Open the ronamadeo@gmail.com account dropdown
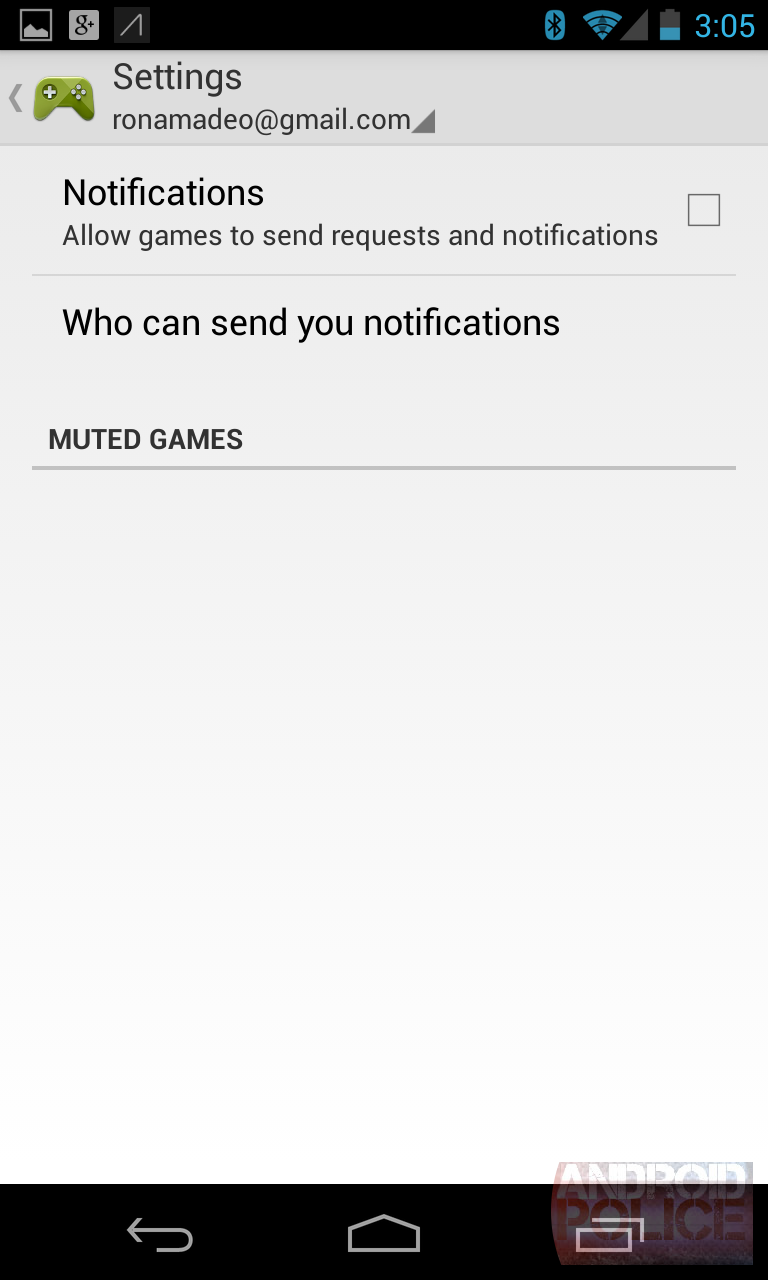This screenshot has height=1280, width=768. 272,120
